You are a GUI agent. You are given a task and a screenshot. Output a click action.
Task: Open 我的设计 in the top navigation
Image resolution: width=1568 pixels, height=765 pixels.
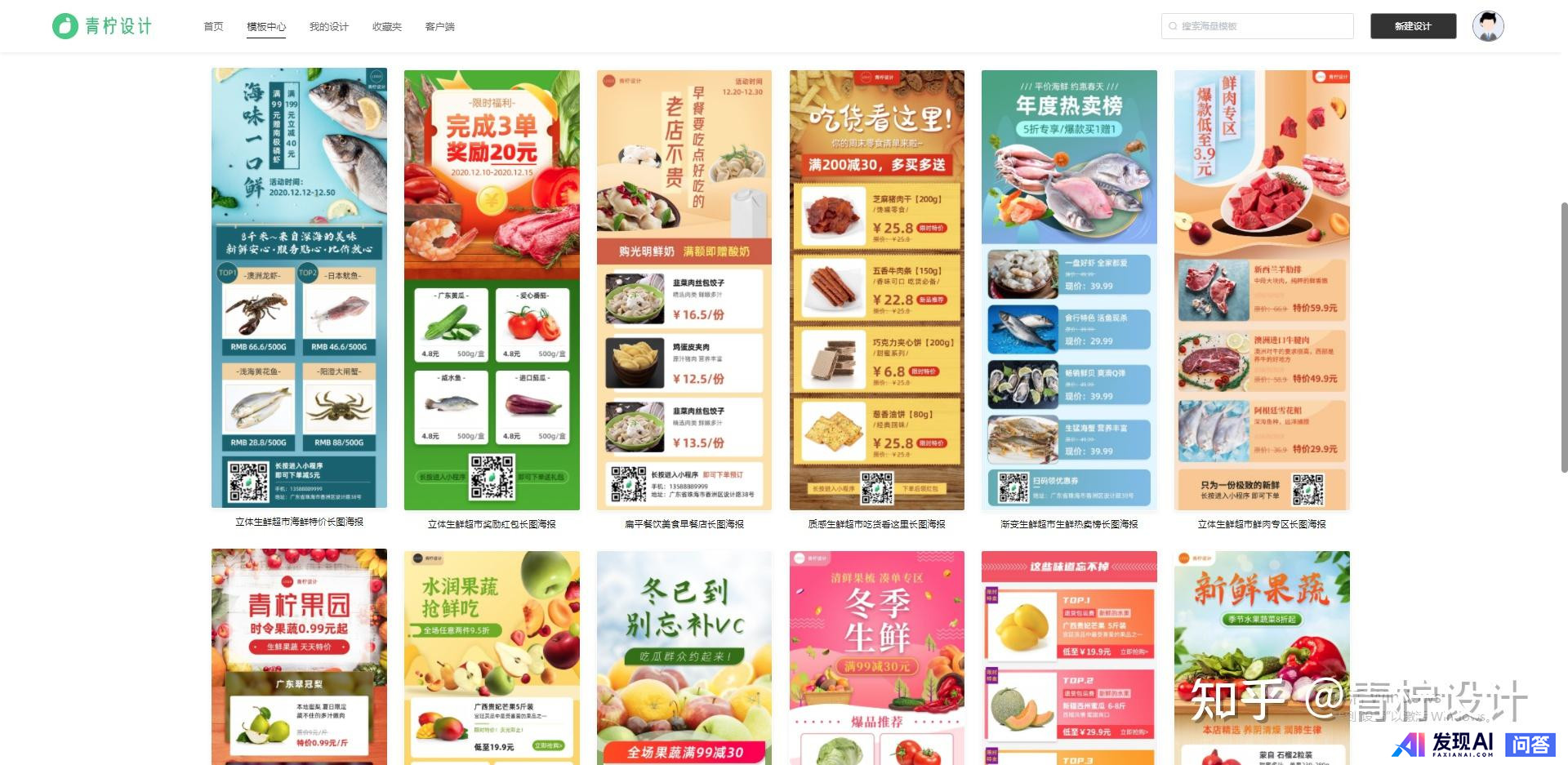click(x=328, y=27)
